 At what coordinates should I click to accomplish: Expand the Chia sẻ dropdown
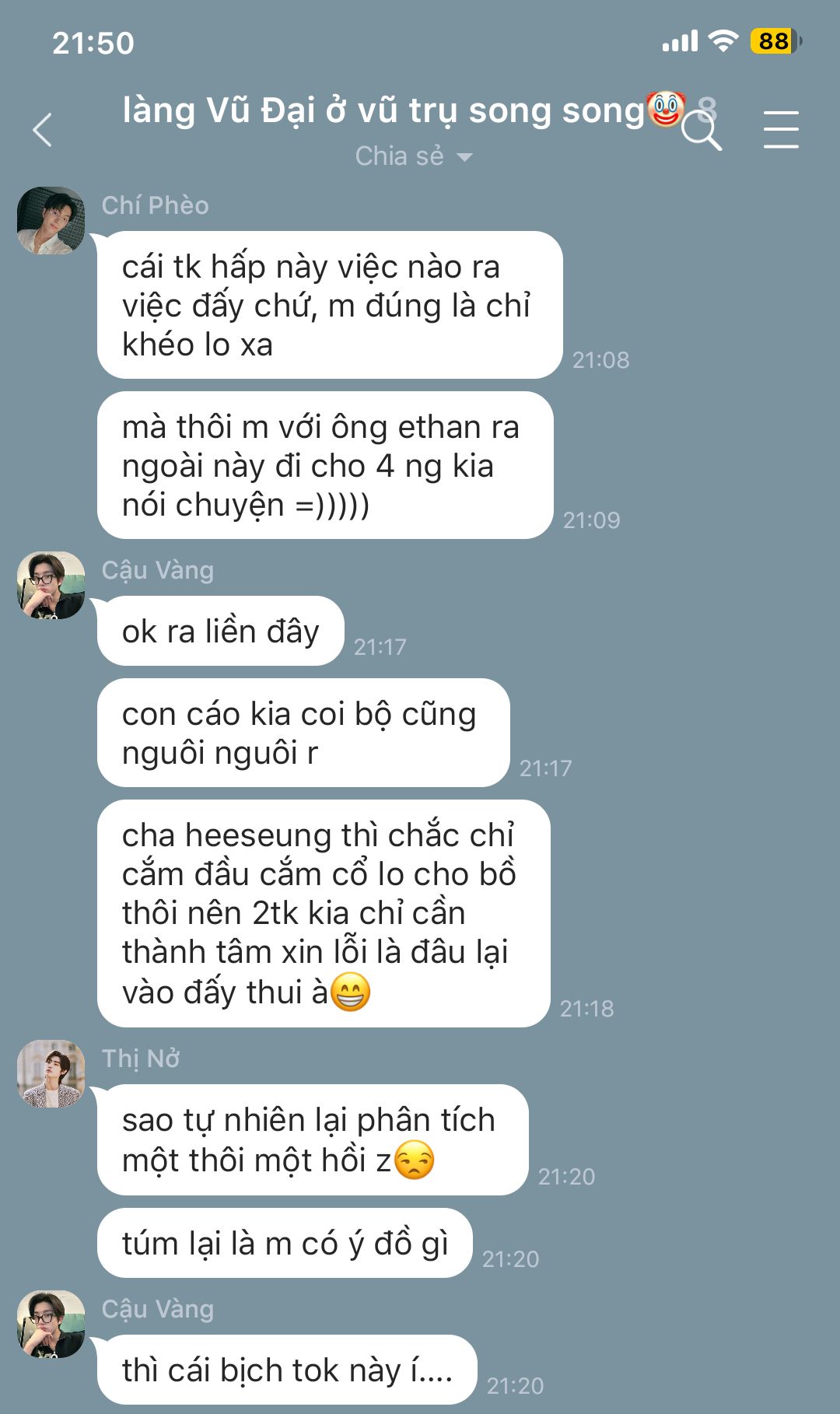413,156
